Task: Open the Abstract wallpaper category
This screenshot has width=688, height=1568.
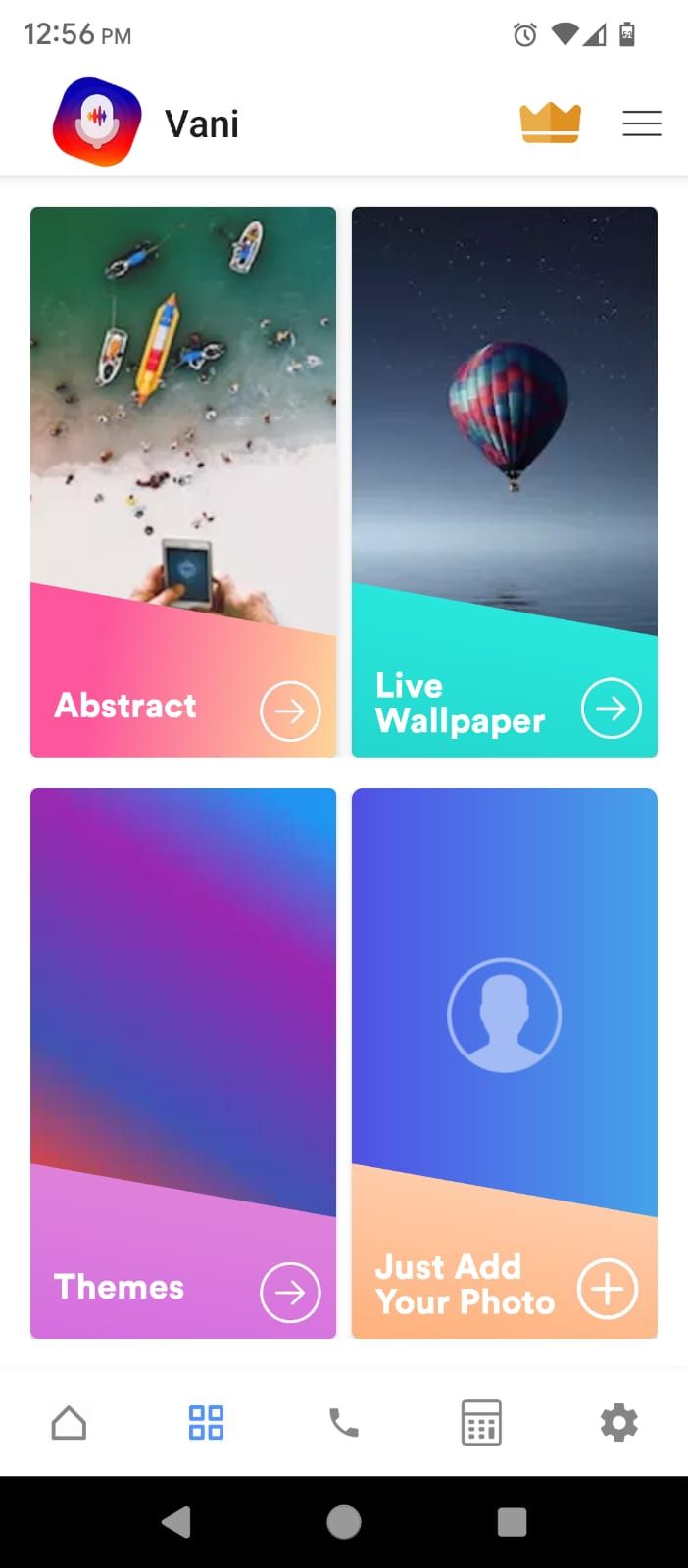Action: [x=183, y=481]
